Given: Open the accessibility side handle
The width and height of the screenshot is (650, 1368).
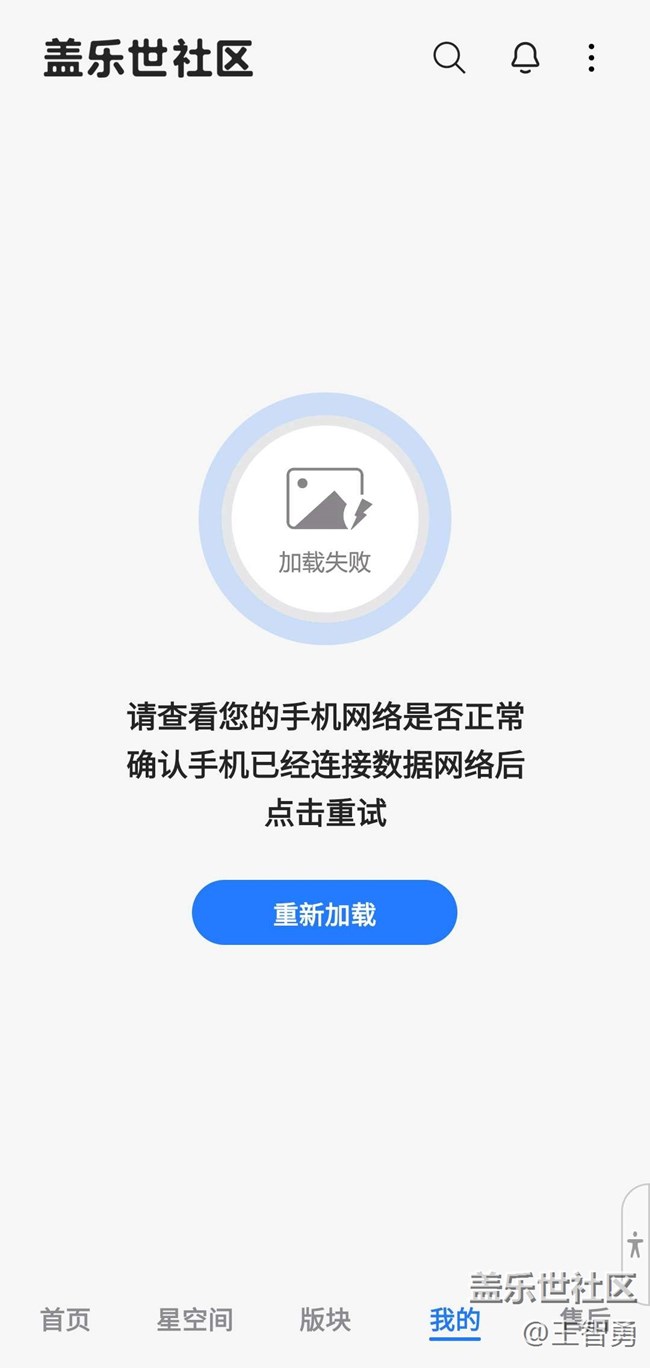Looking at the screenshot, I should point(636,1245).
